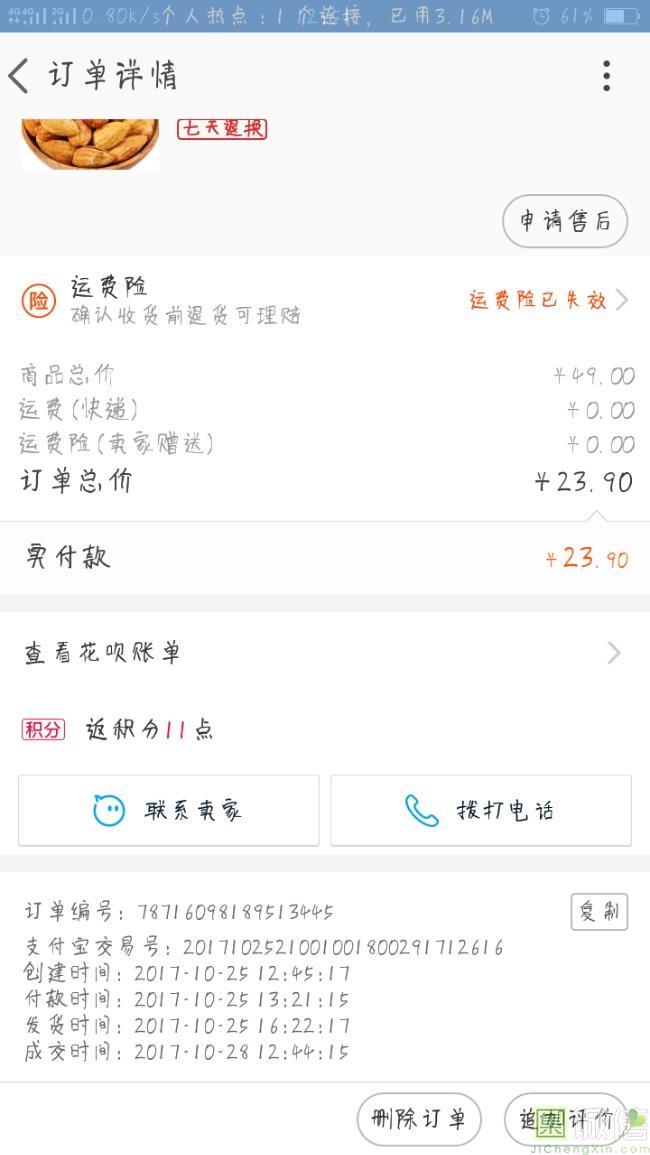Open 查看花呗账单
This screenshot has width=650, height=1155.
[325, 653]
